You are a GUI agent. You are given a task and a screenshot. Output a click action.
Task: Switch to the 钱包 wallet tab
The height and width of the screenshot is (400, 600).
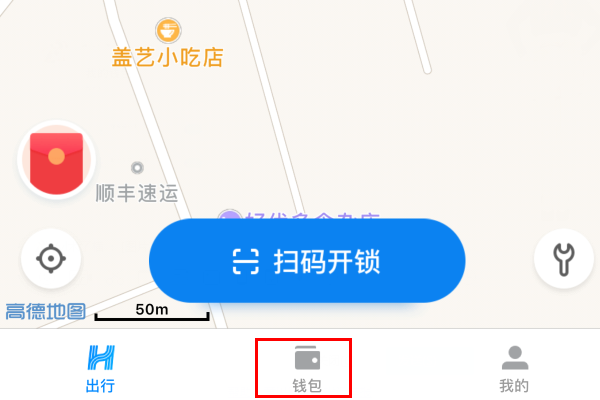[x=305, y=368]
